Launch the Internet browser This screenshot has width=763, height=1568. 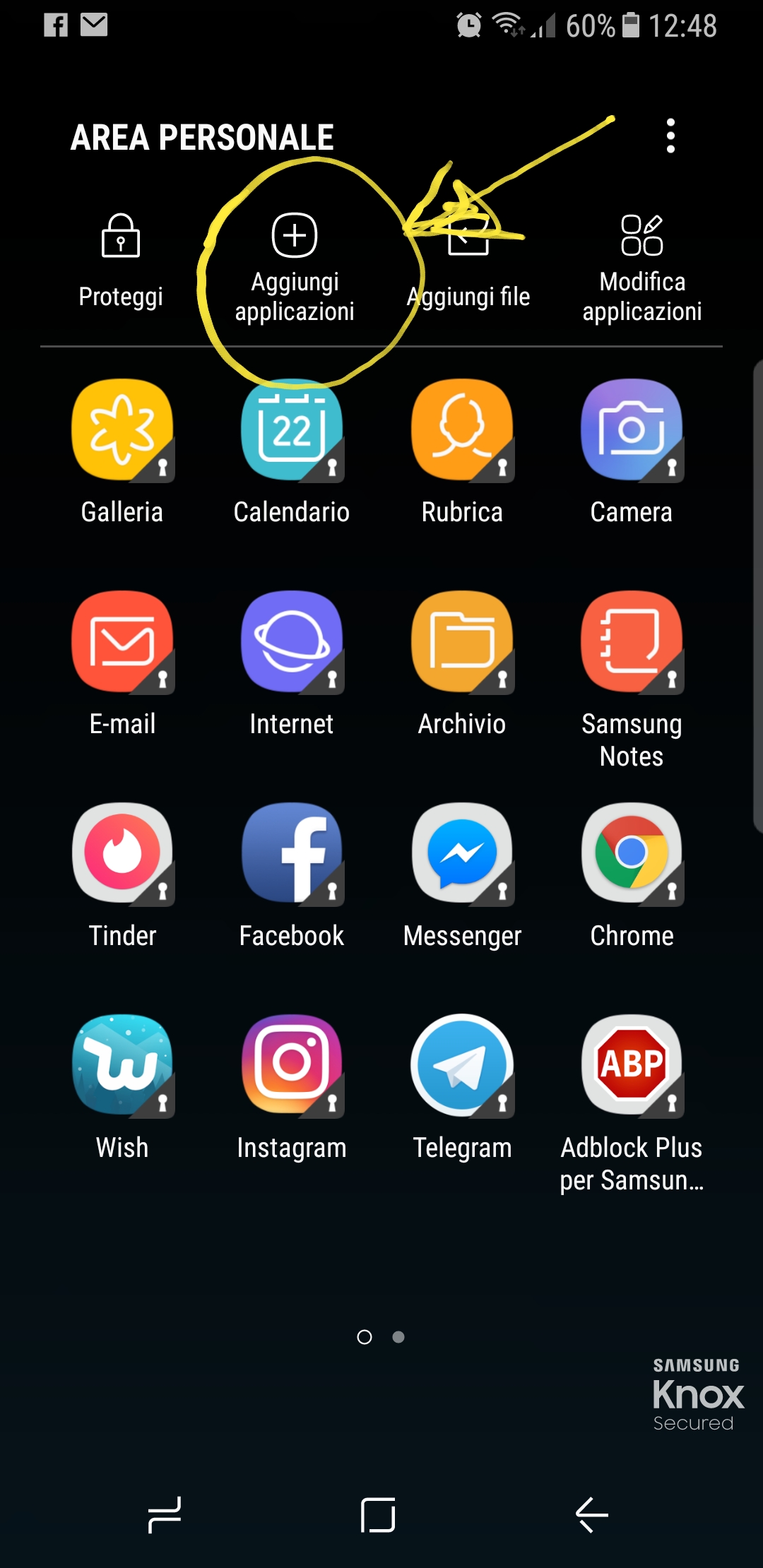pyautogui.click(x=292, y=643)
